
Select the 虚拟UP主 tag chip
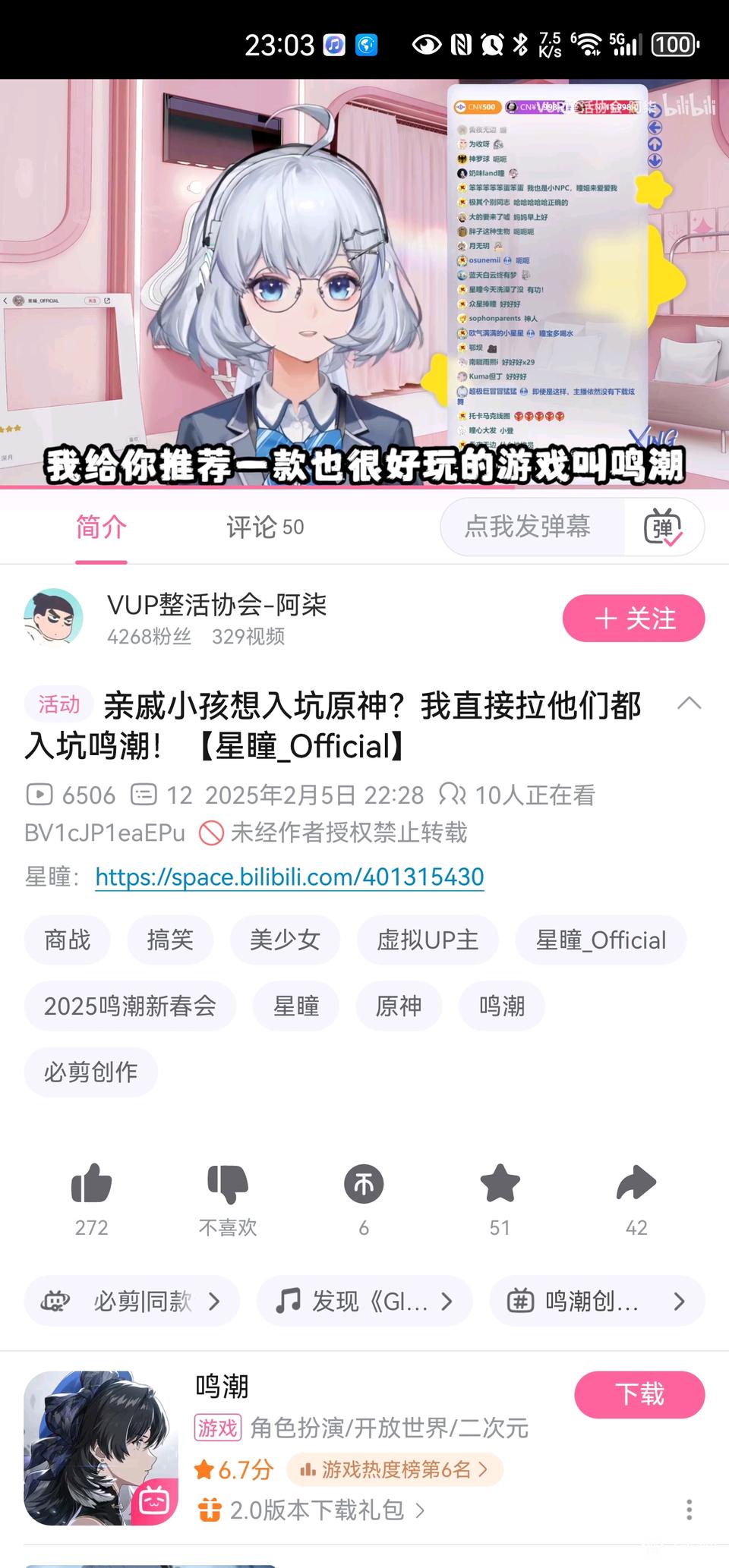click(x=428, y=940)
